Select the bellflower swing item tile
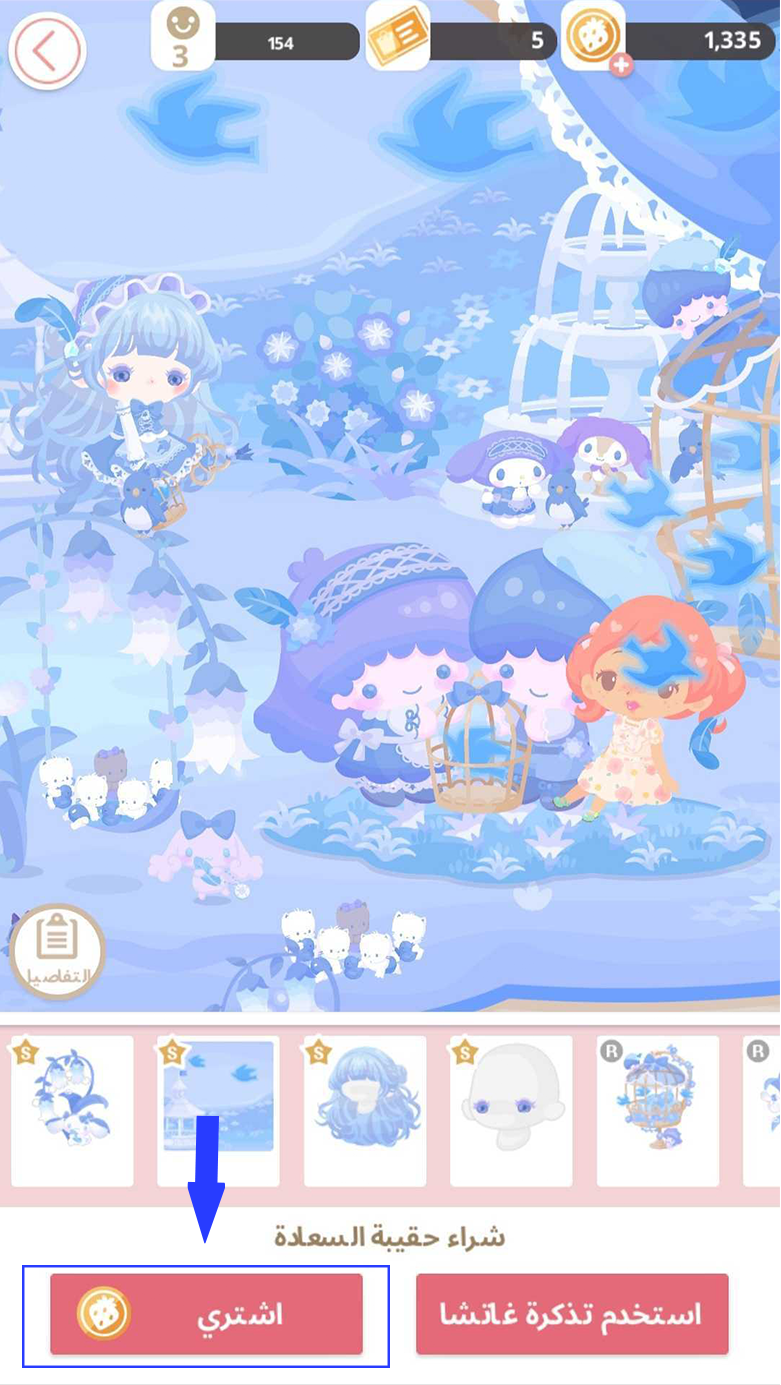Viewport: 781px width, 1385px height. (x=72, y=1110)
